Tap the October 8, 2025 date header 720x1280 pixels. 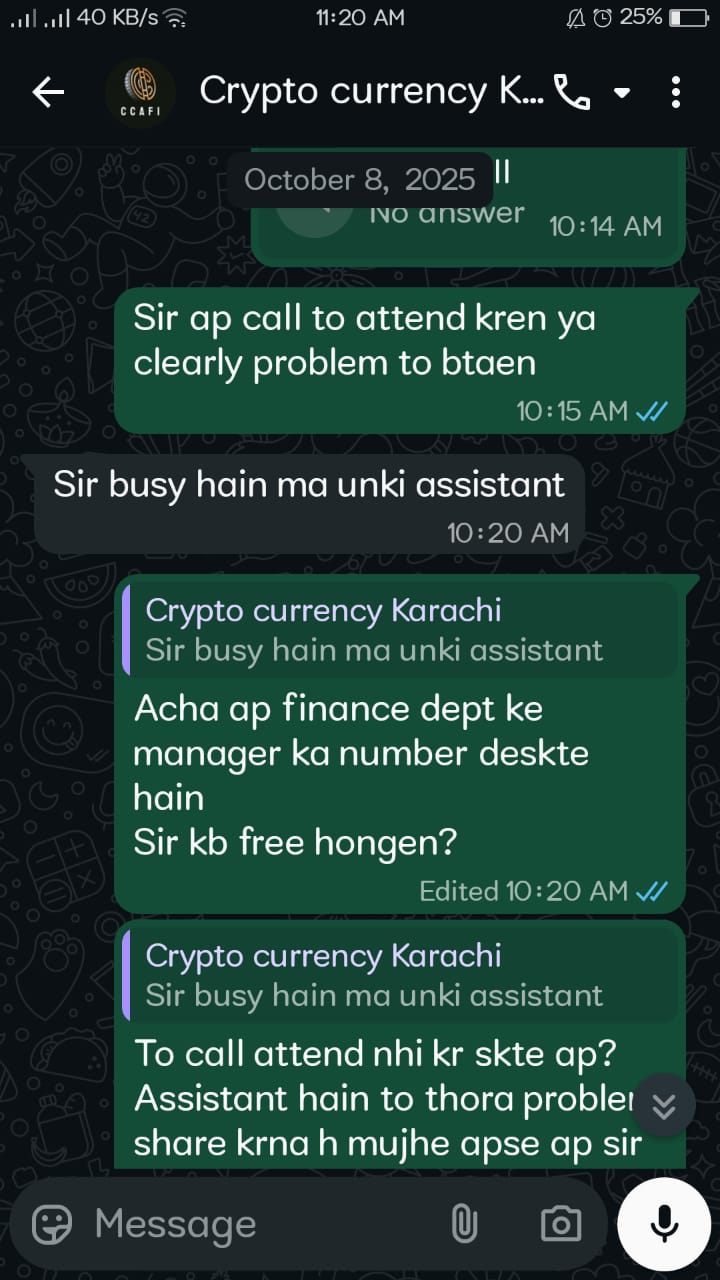[x=360, y=179]
